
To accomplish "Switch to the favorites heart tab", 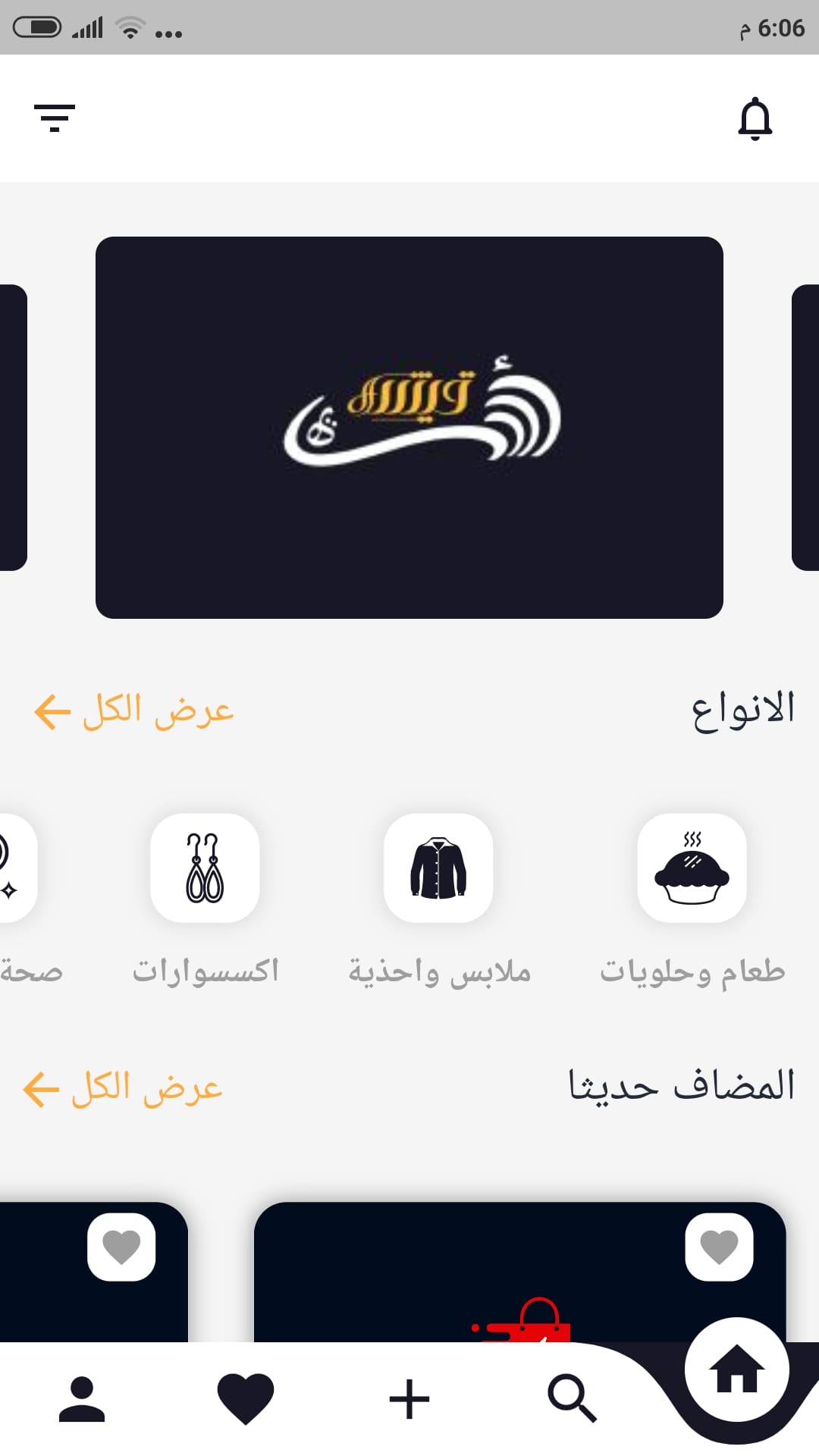I will tap(245, 1399).
